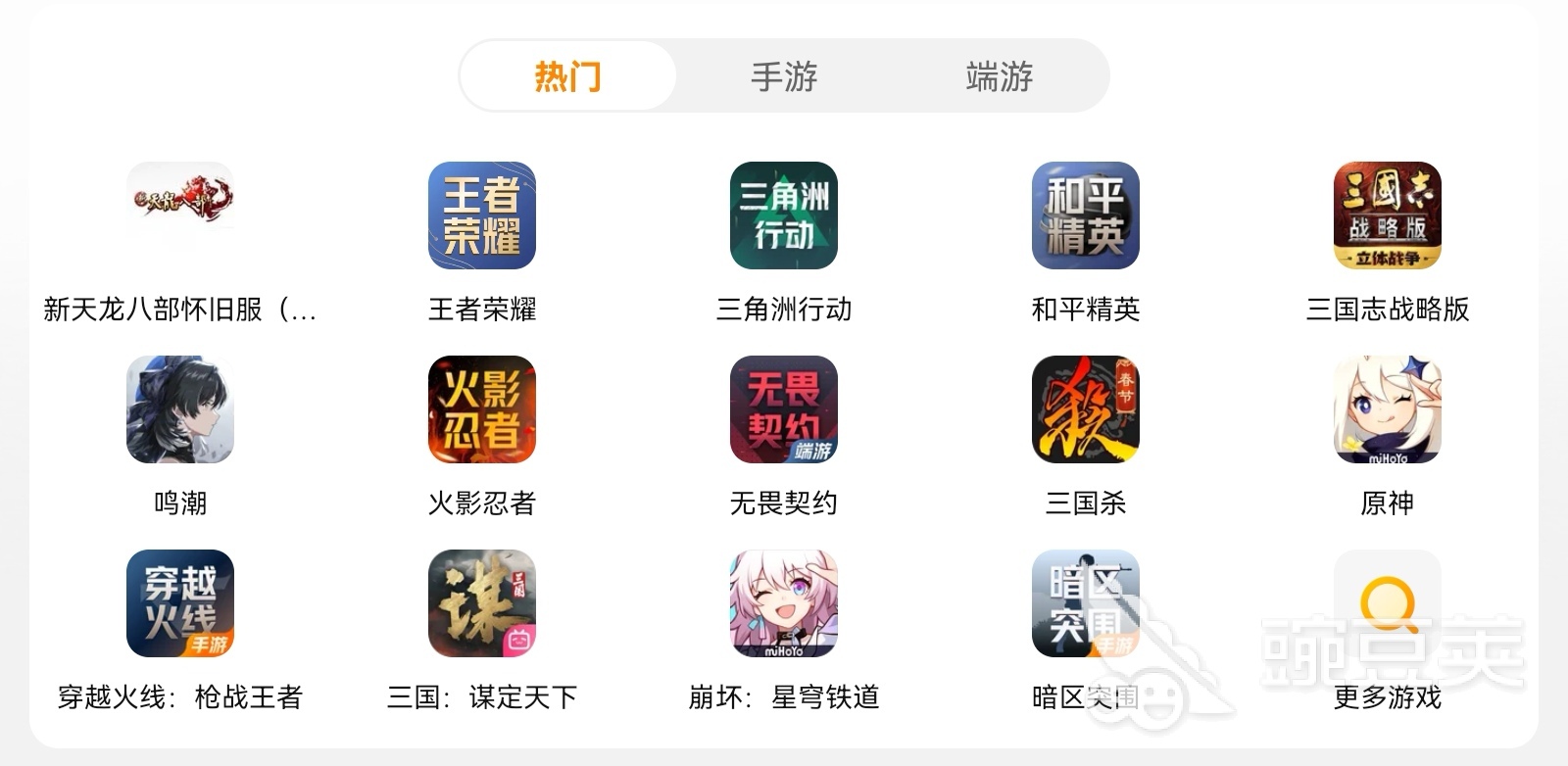Image resolution: width=1568 pixels, height=766 pixels.
Task: View 更多游戏 list
Action: pyautogui.click(x=1388, y=603)
